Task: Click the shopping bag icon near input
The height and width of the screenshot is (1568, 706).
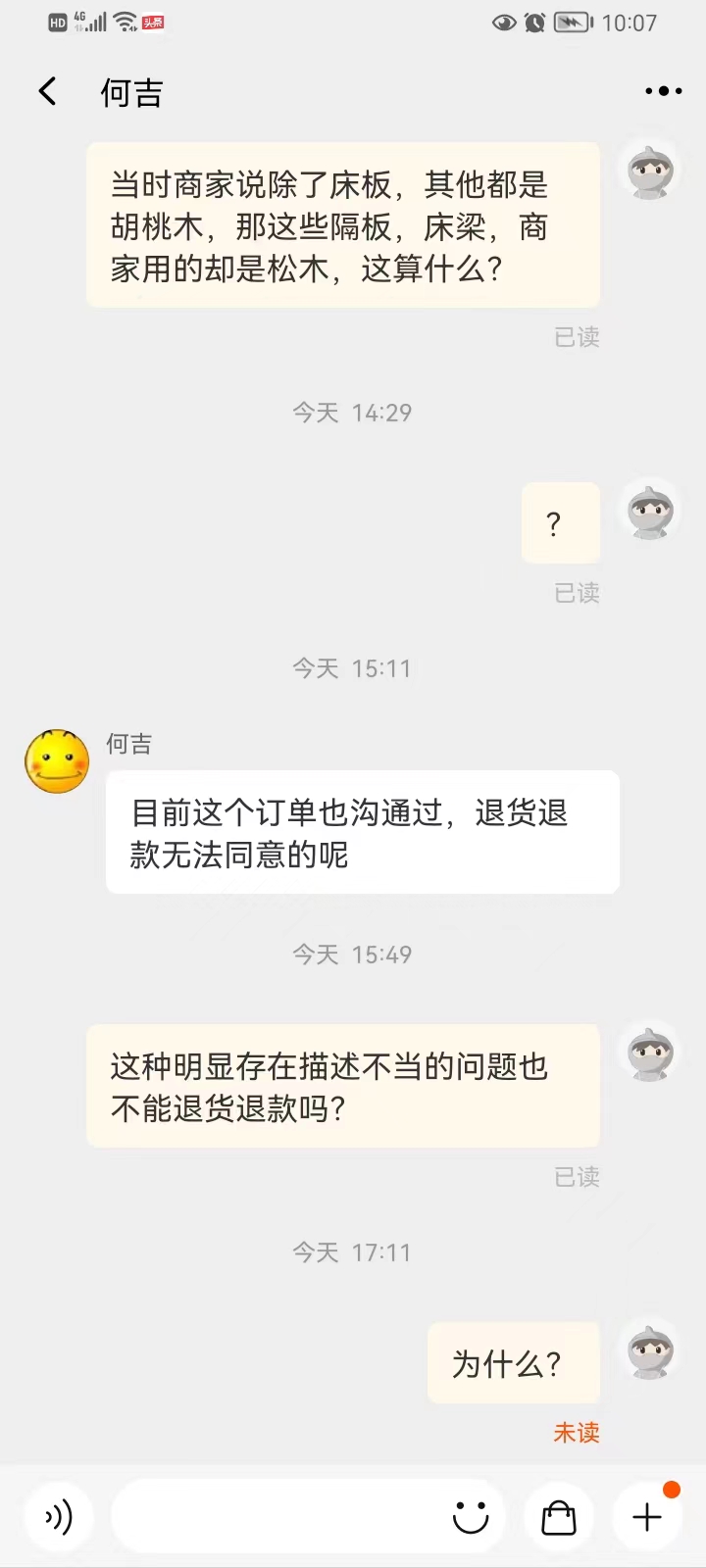Action: point(558,1516)
